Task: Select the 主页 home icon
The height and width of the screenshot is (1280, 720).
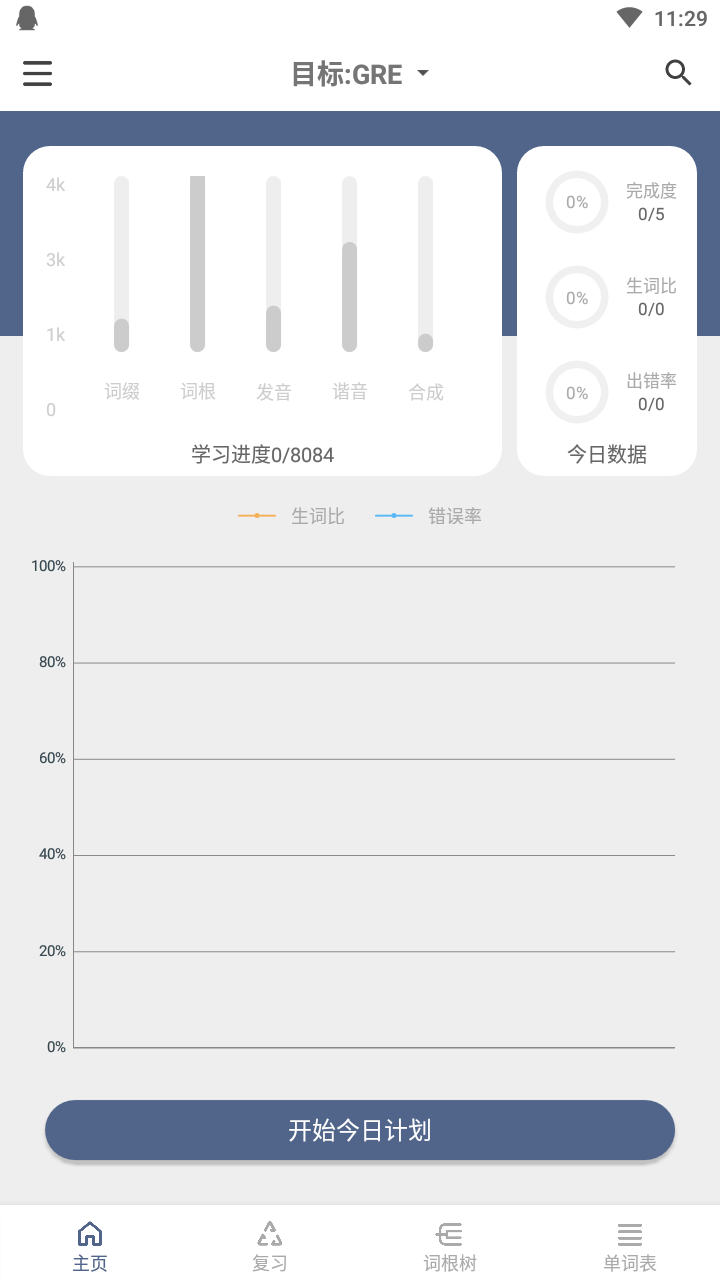Action: tap(90, 1233)
